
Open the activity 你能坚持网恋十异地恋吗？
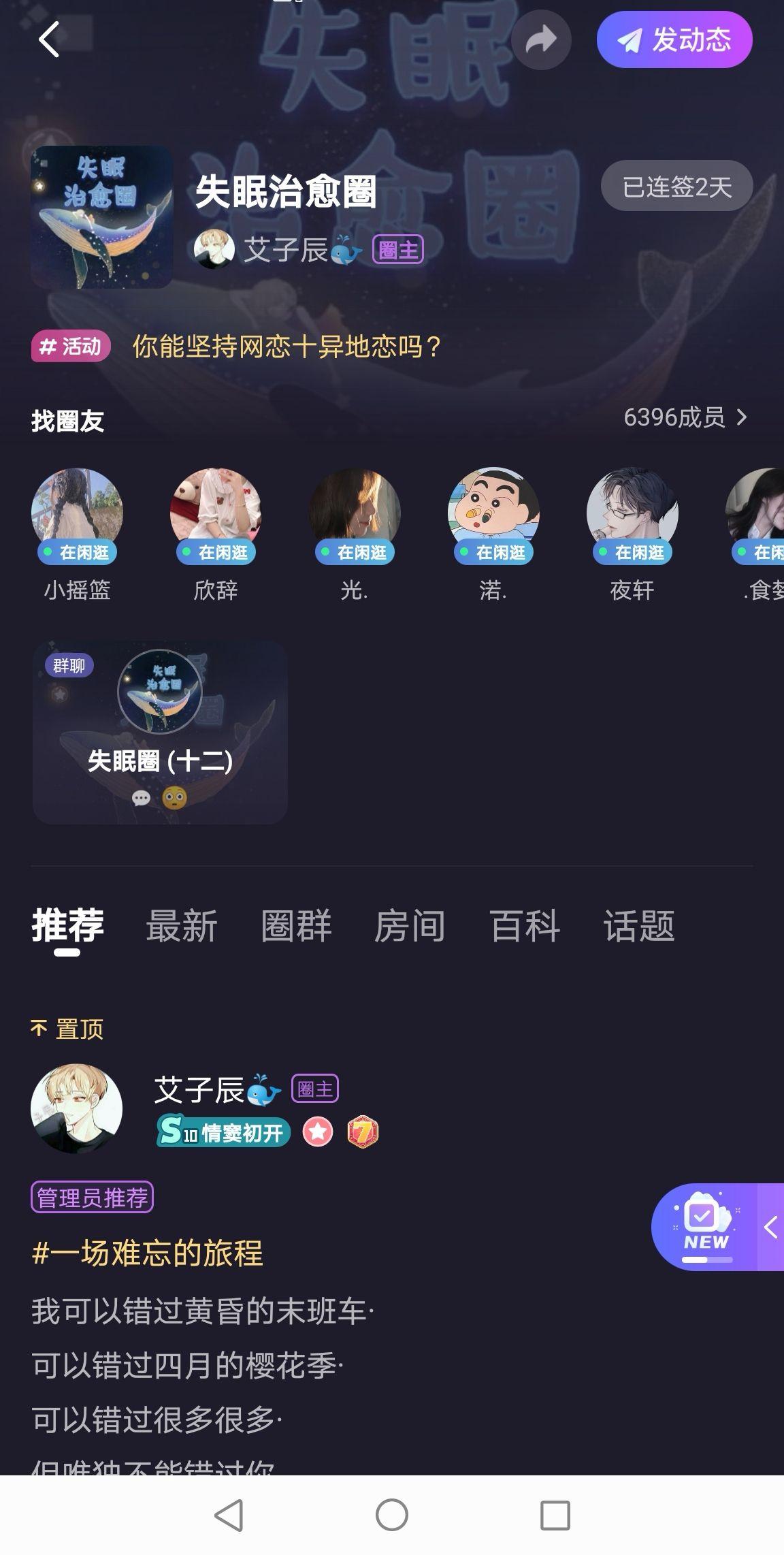(x=287, y=347)
